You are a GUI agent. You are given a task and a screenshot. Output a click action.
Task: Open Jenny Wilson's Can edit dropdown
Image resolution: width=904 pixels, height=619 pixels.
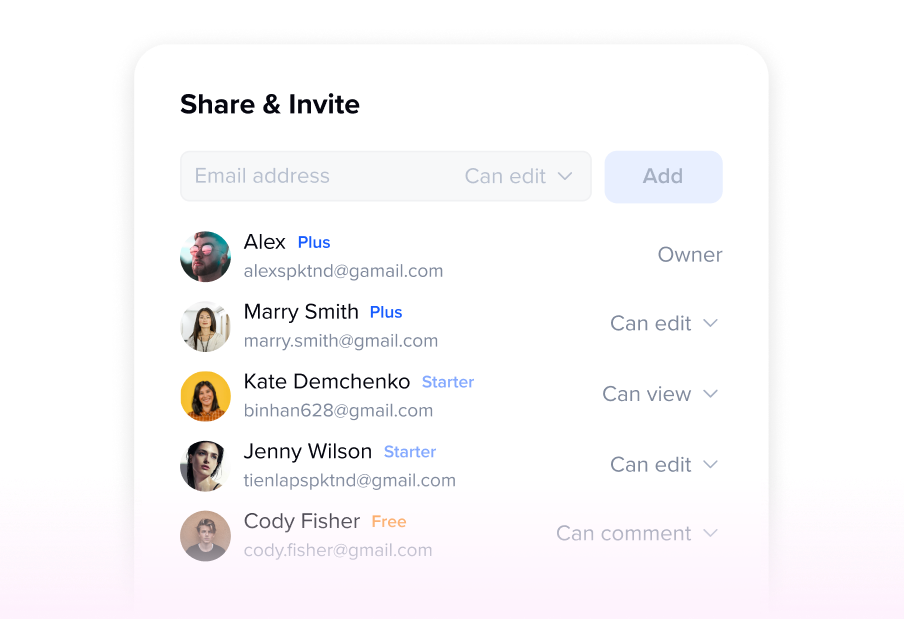click(664, 464)
